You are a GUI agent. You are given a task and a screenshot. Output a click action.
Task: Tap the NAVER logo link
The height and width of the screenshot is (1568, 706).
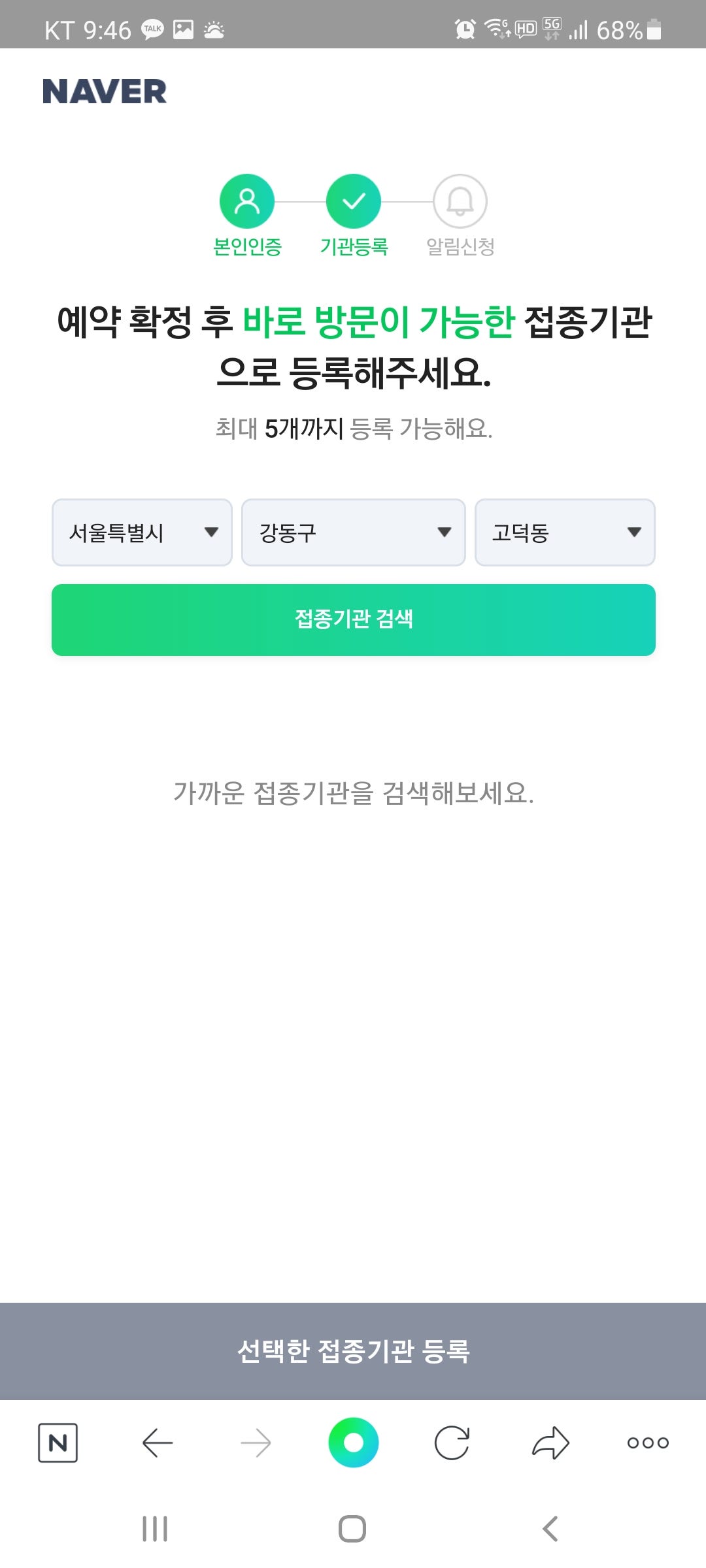(x=105, y=91)
